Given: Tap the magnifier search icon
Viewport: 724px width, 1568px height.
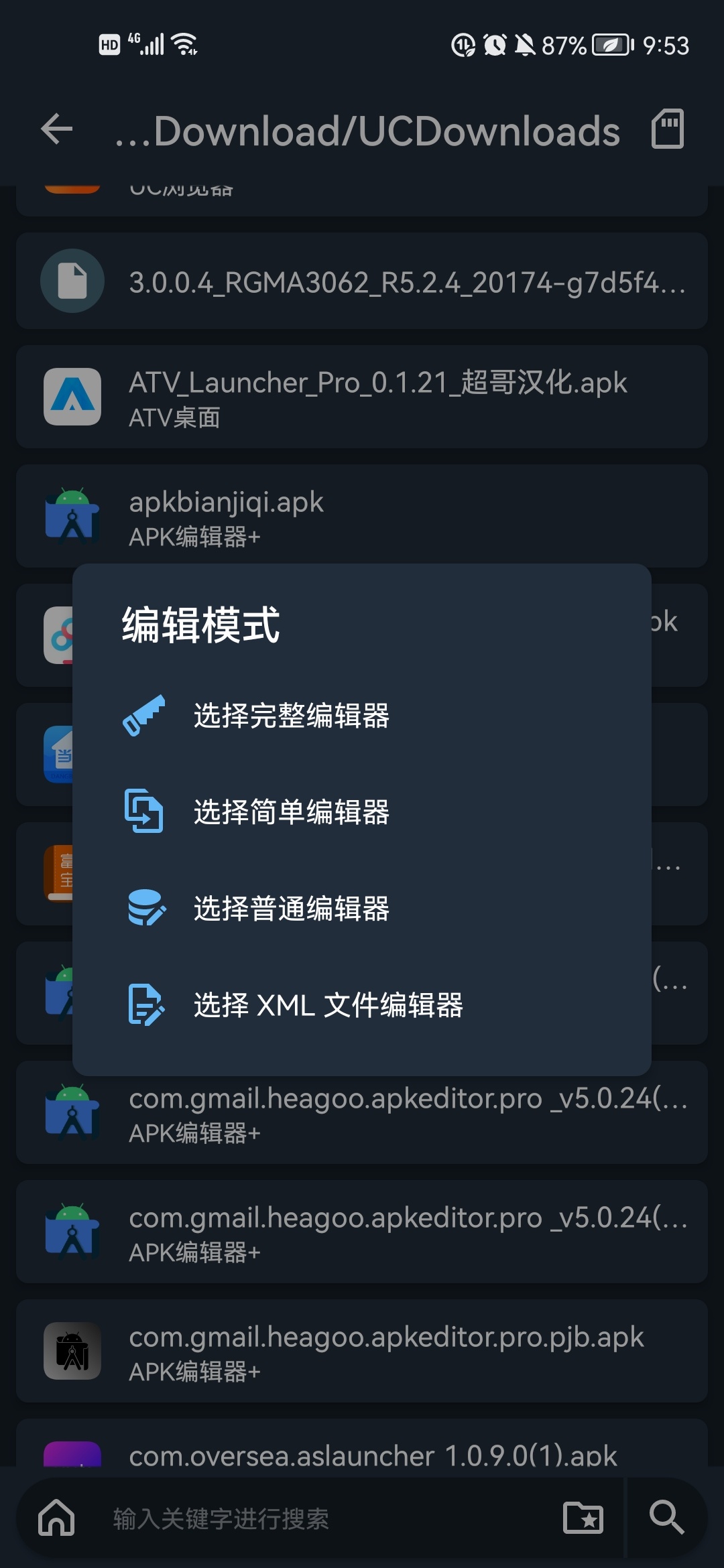Looking at the screenshot, I should tap(666, 1517).
